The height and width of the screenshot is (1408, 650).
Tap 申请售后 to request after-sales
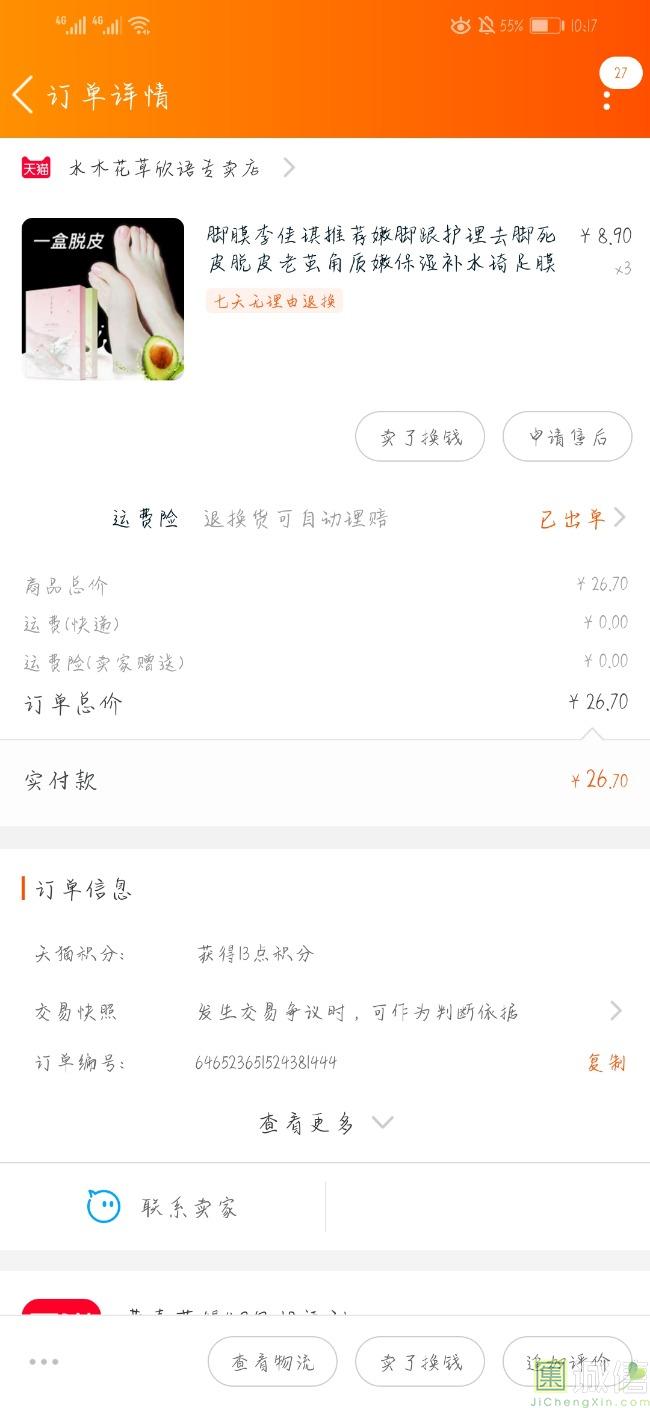567,437
